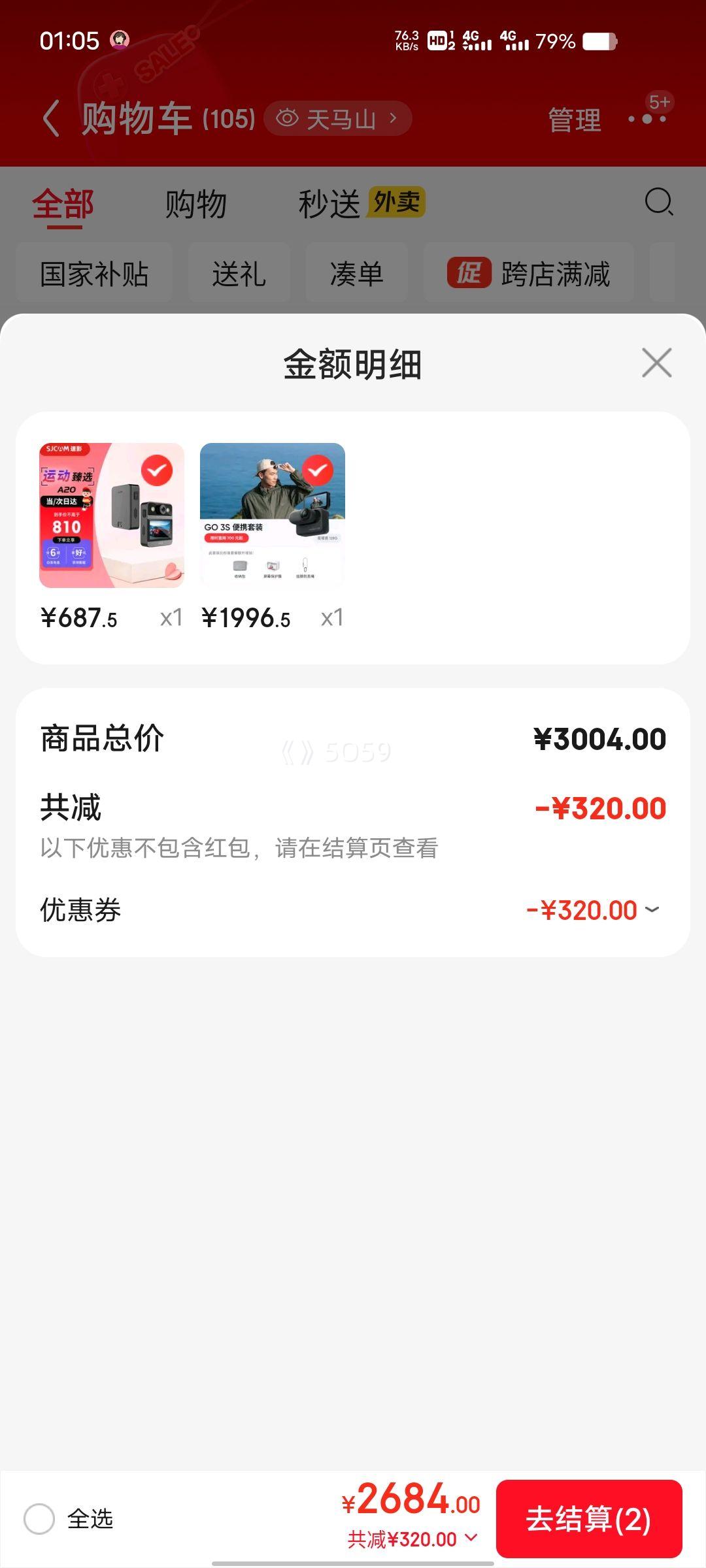Viewport: 706px width, 1568px height.
Task: Uncheck the ¥687.5 SJCAM item
Action: [x=157, y=470]
